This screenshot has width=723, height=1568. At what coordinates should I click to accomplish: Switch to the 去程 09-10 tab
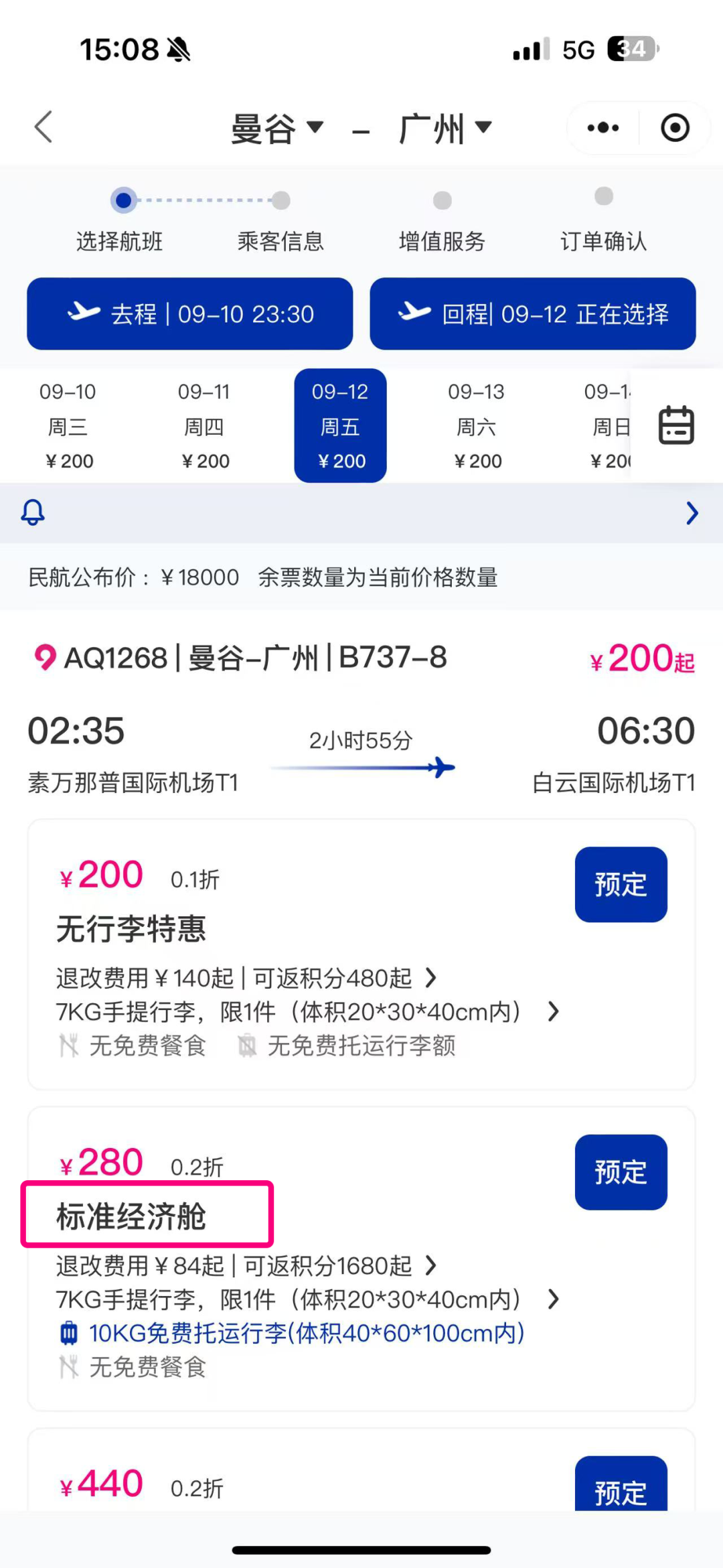pyautogui.click(x=189, y=313)
